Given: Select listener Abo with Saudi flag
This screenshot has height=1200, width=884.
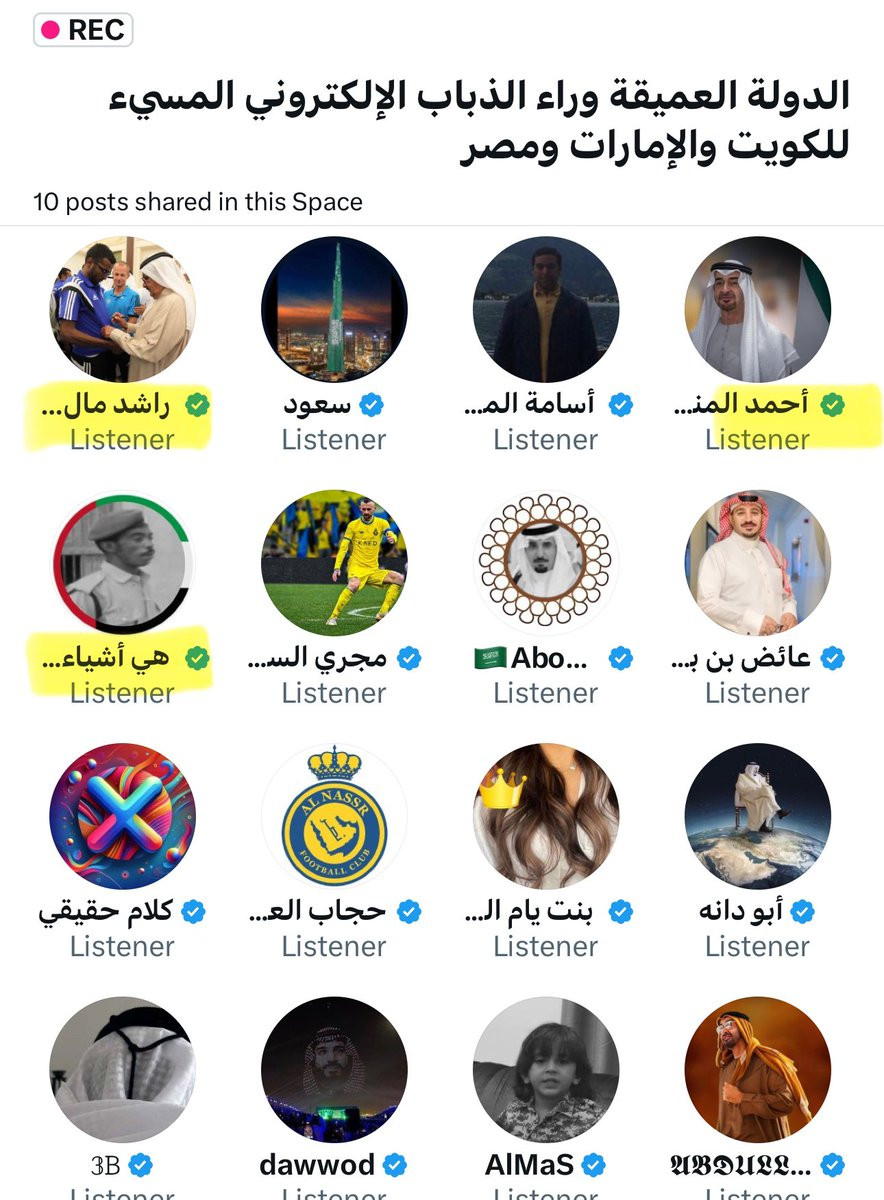Looking at the screenshot, I should (546, 563).
